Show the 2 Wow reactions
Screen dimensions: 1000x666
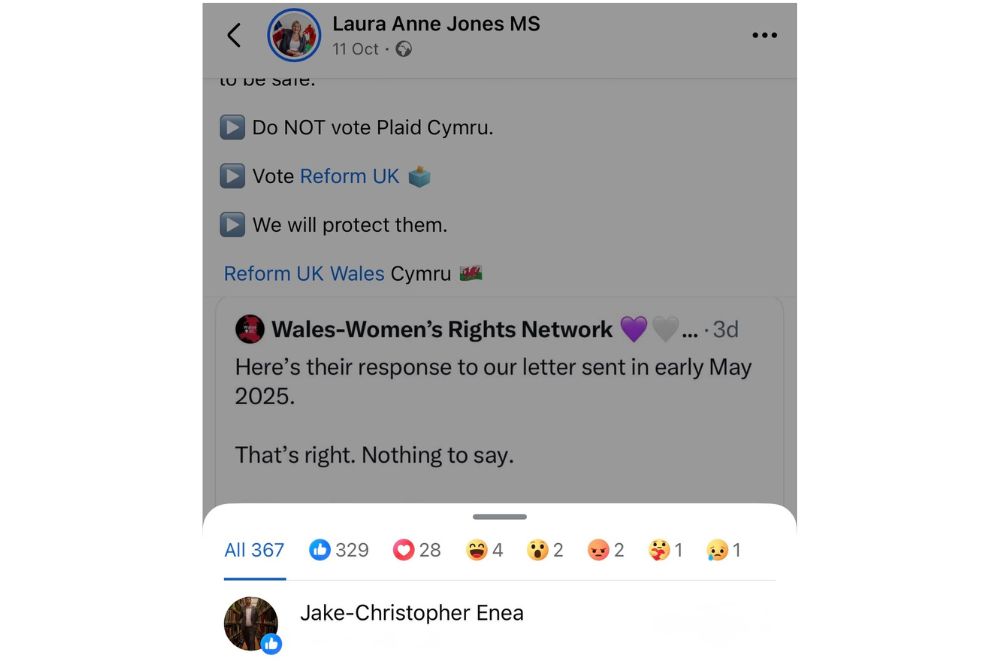point(545,550)
